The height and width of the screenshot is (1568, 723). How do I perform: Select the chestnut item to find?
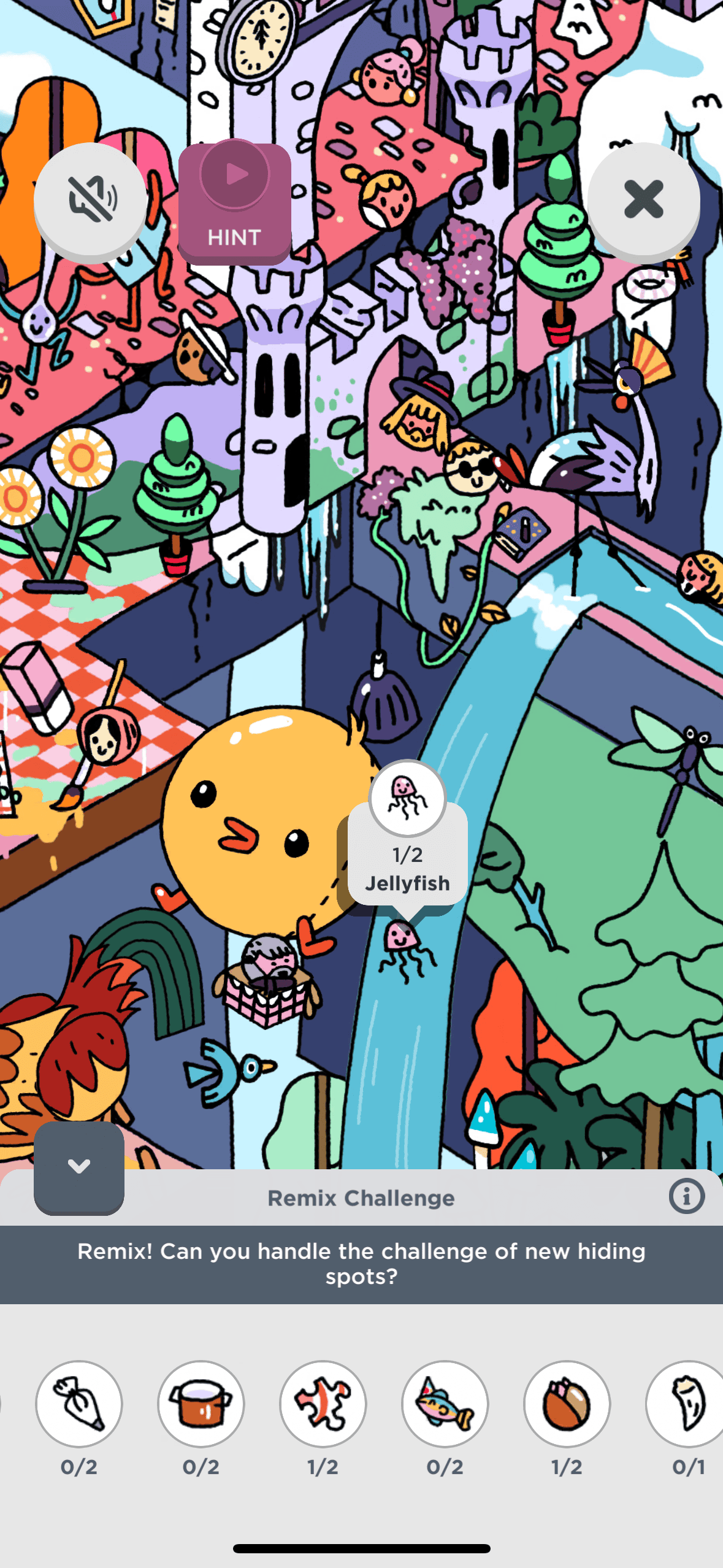point(567,1404)
